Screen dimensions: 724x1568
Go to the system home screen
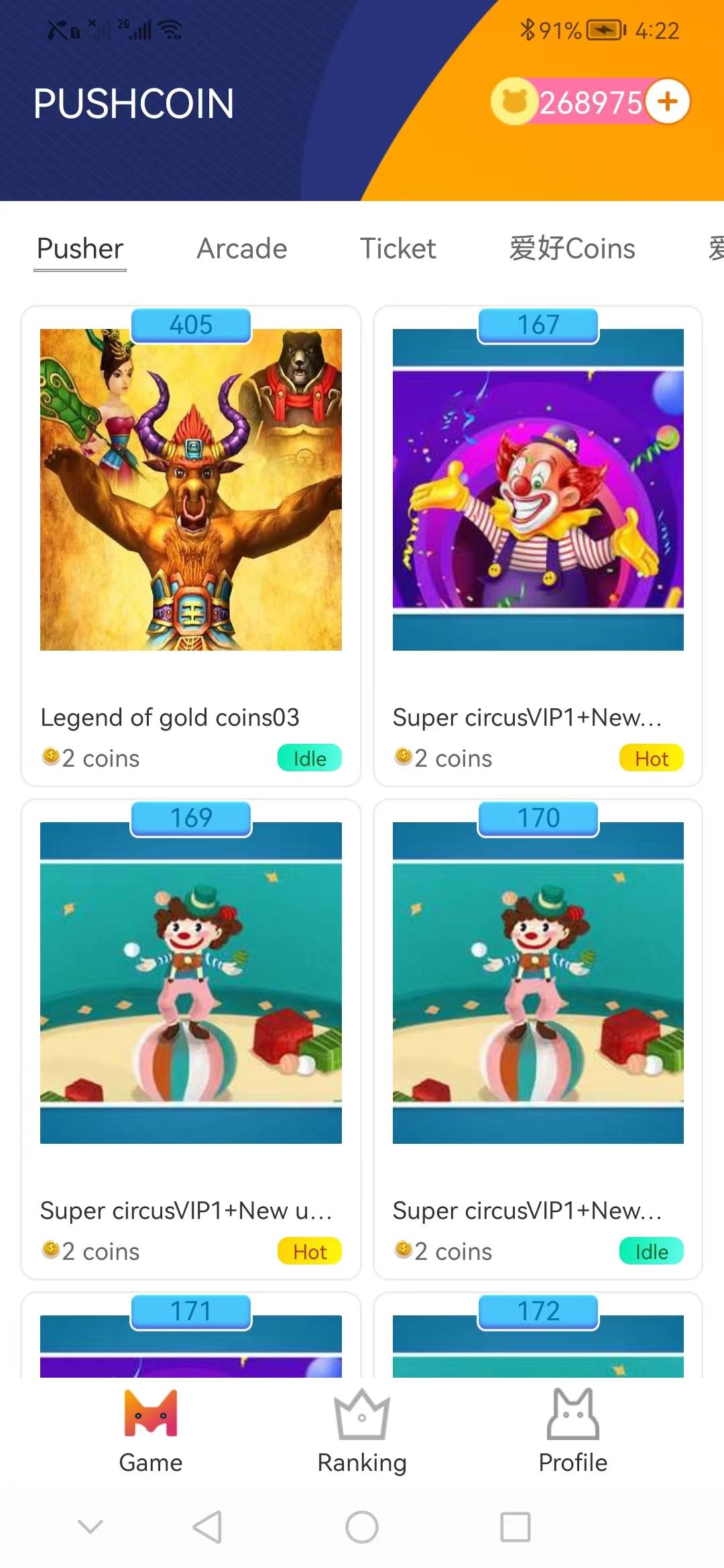tap(362, 1527)
